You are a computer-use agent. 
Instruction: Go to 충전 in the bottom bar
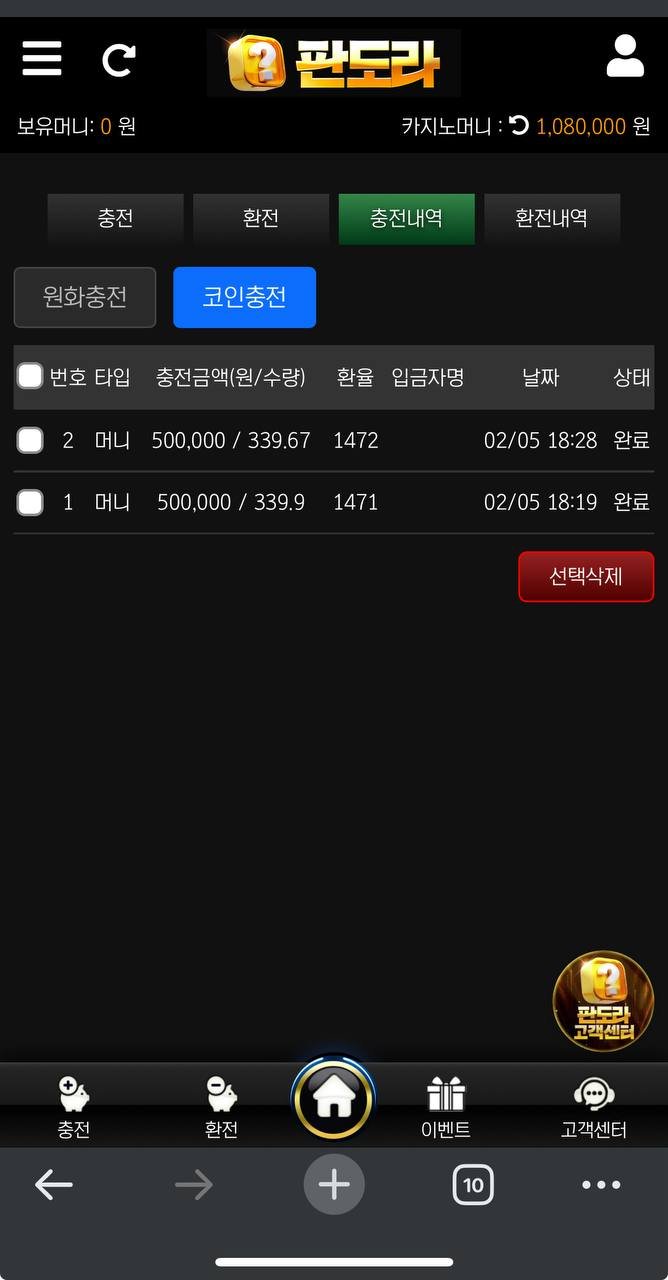(x=74, y=1107)
